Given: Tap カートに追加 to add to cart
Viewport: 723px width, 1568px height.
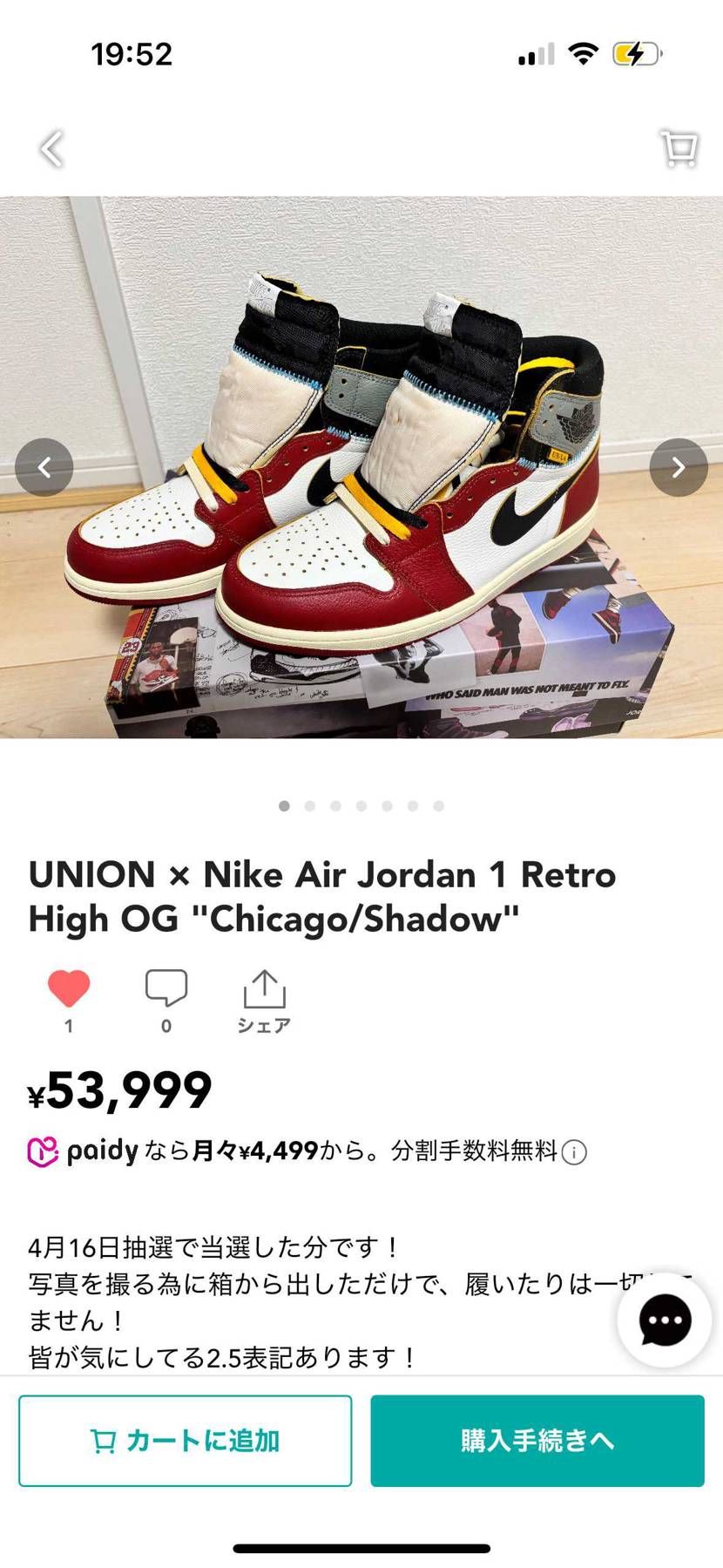Looking at the screenshot, I should click(186, 1441).
